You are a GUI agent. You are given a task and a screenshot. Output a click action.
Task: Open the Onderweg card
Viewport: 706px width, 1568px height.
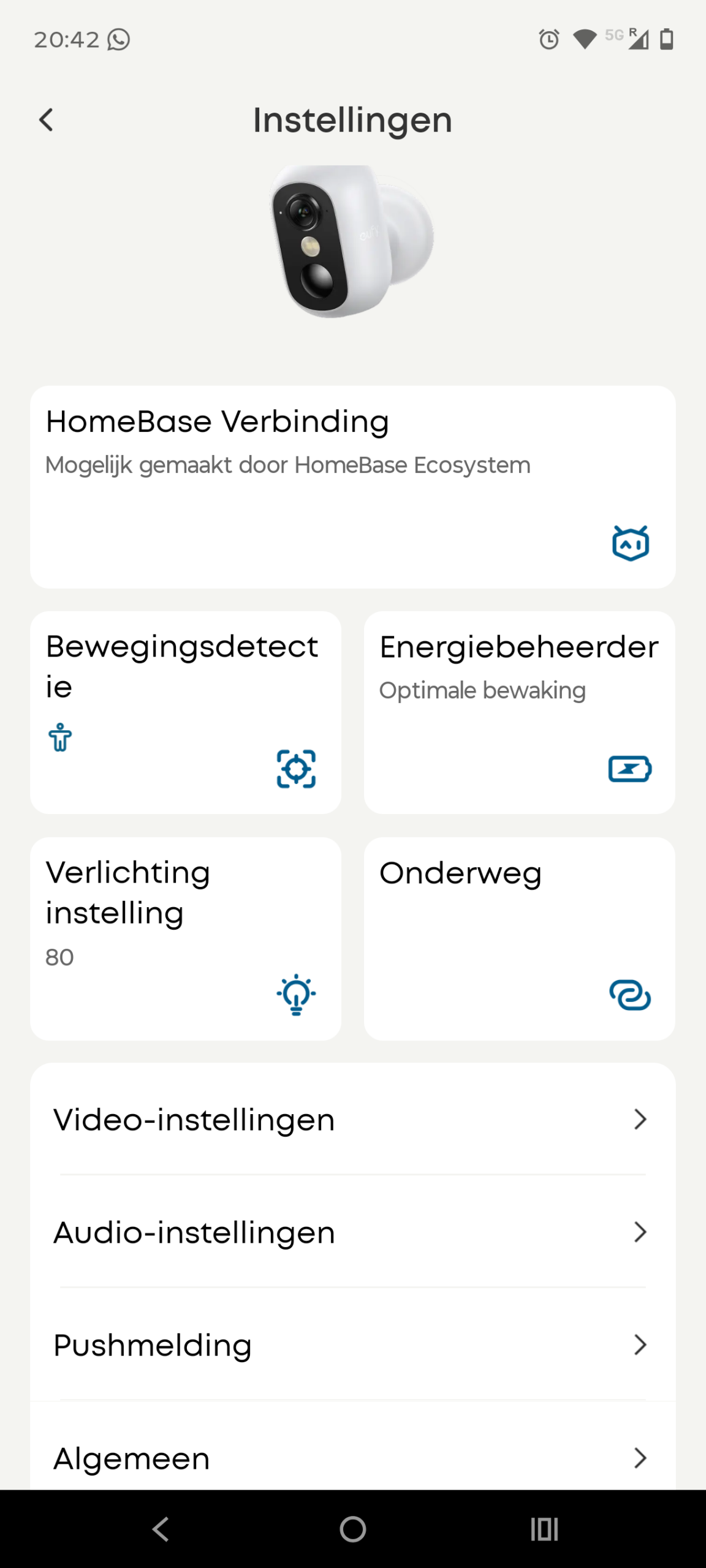519,938
